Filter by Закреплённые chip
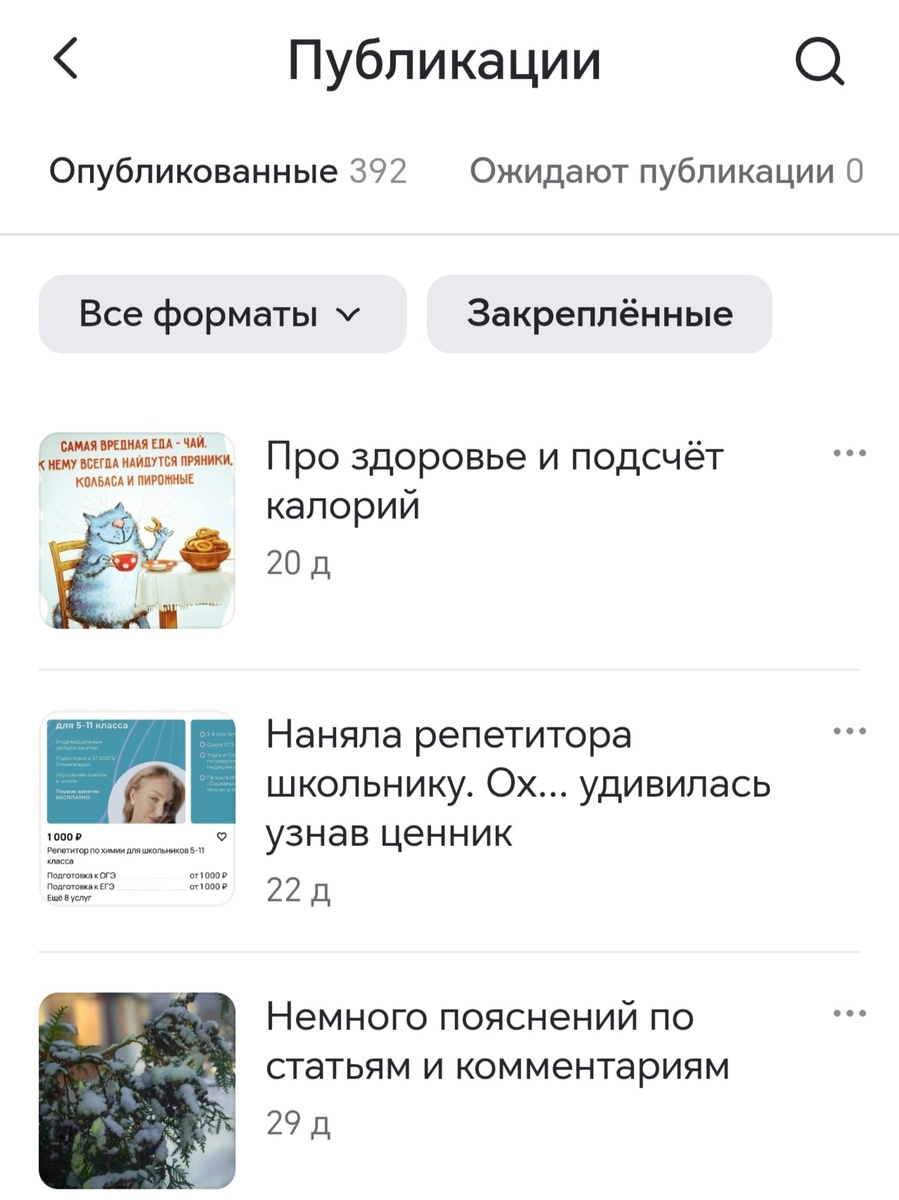This screenshot has height=1200, width=899. (599, 315)
